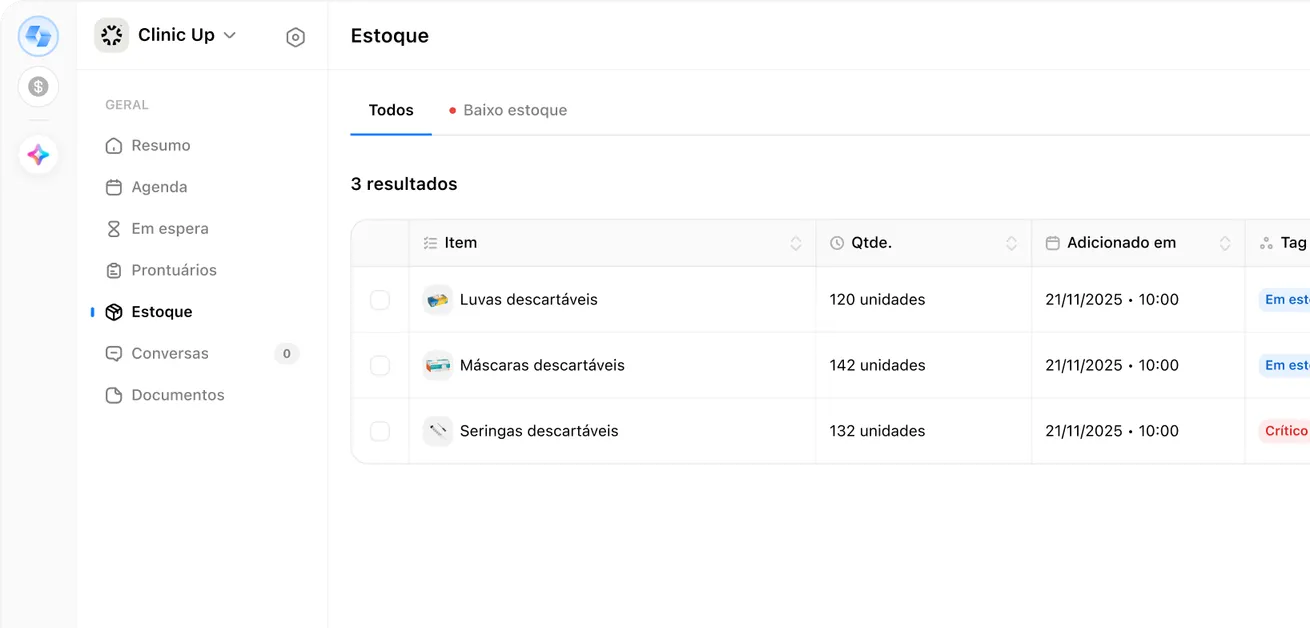Screen dimensions: 1310x628
Task: Open the settings hexagon icon
Action: (x=295, y=37)
